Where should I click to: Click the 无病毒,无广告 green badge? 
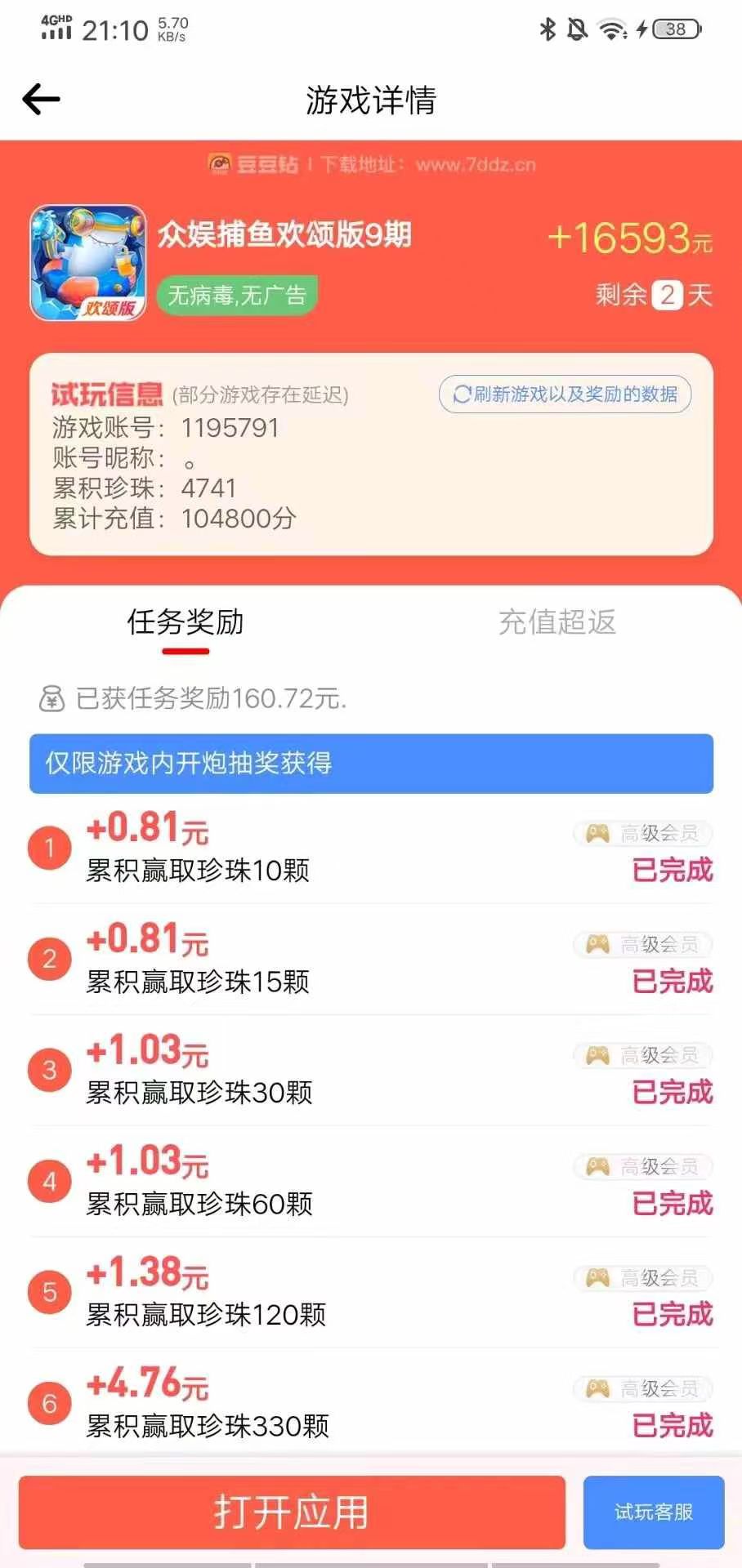235,296
